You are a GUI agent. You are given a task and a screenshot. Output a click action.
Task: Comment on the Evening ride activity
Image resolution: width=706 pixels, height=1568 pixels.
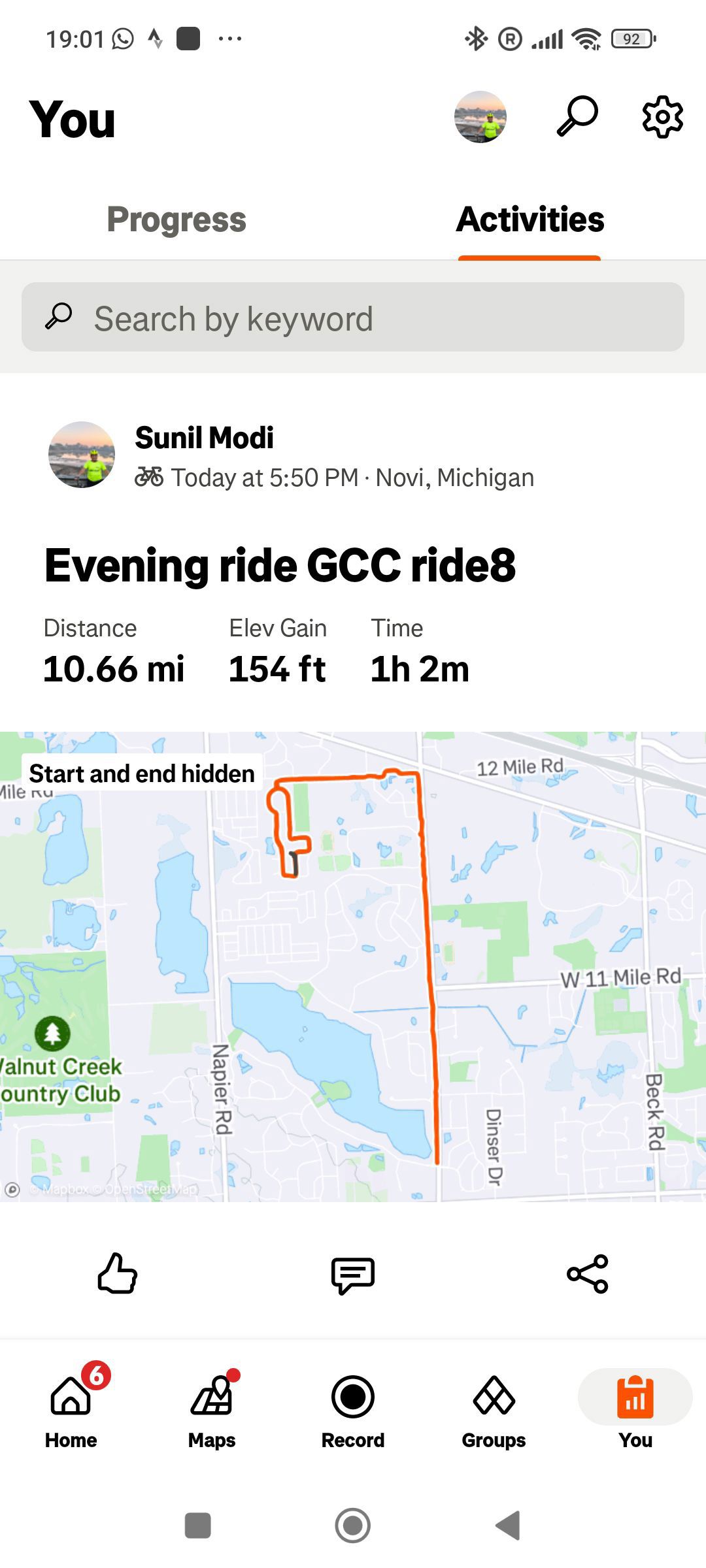click(353, 1275)
